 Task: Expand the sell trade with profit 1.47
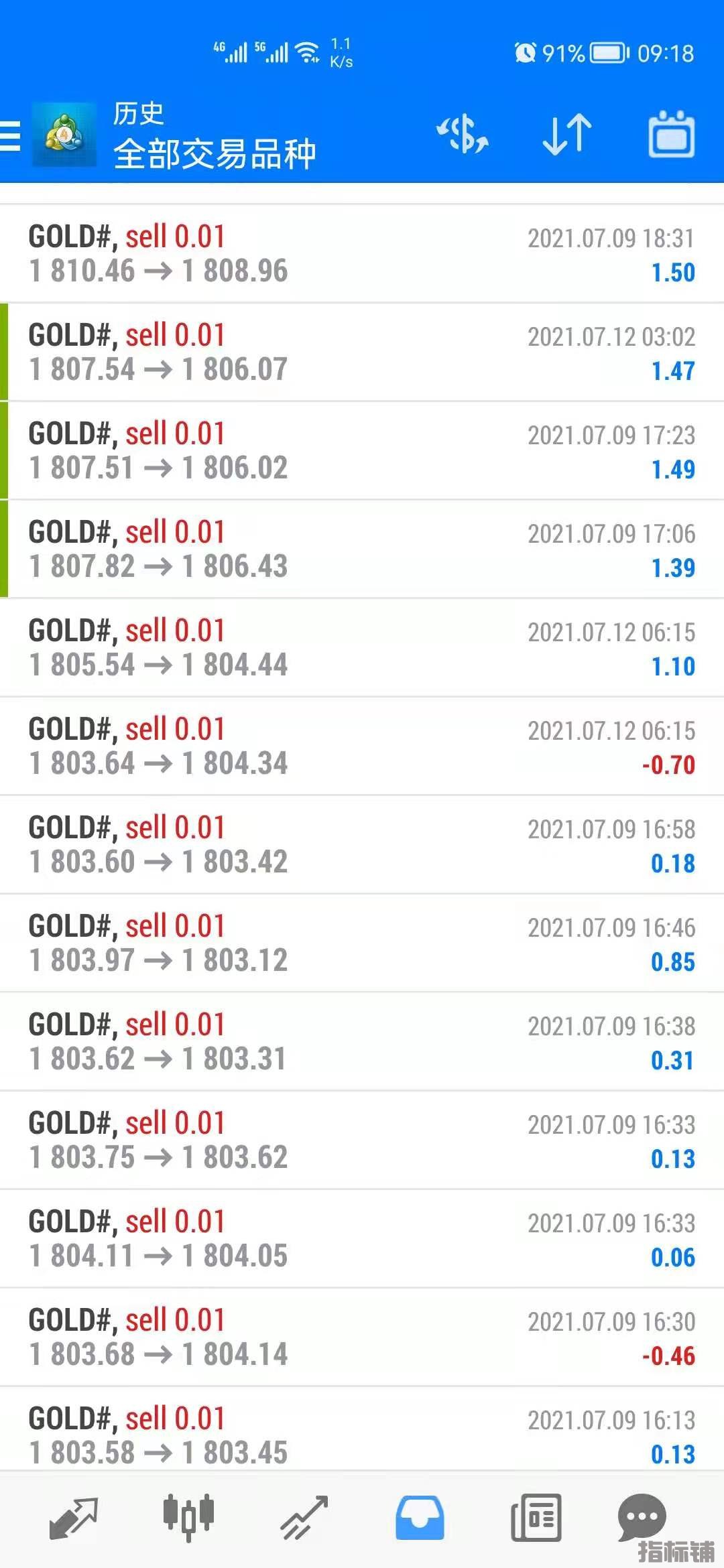click(x=362, y=352)
